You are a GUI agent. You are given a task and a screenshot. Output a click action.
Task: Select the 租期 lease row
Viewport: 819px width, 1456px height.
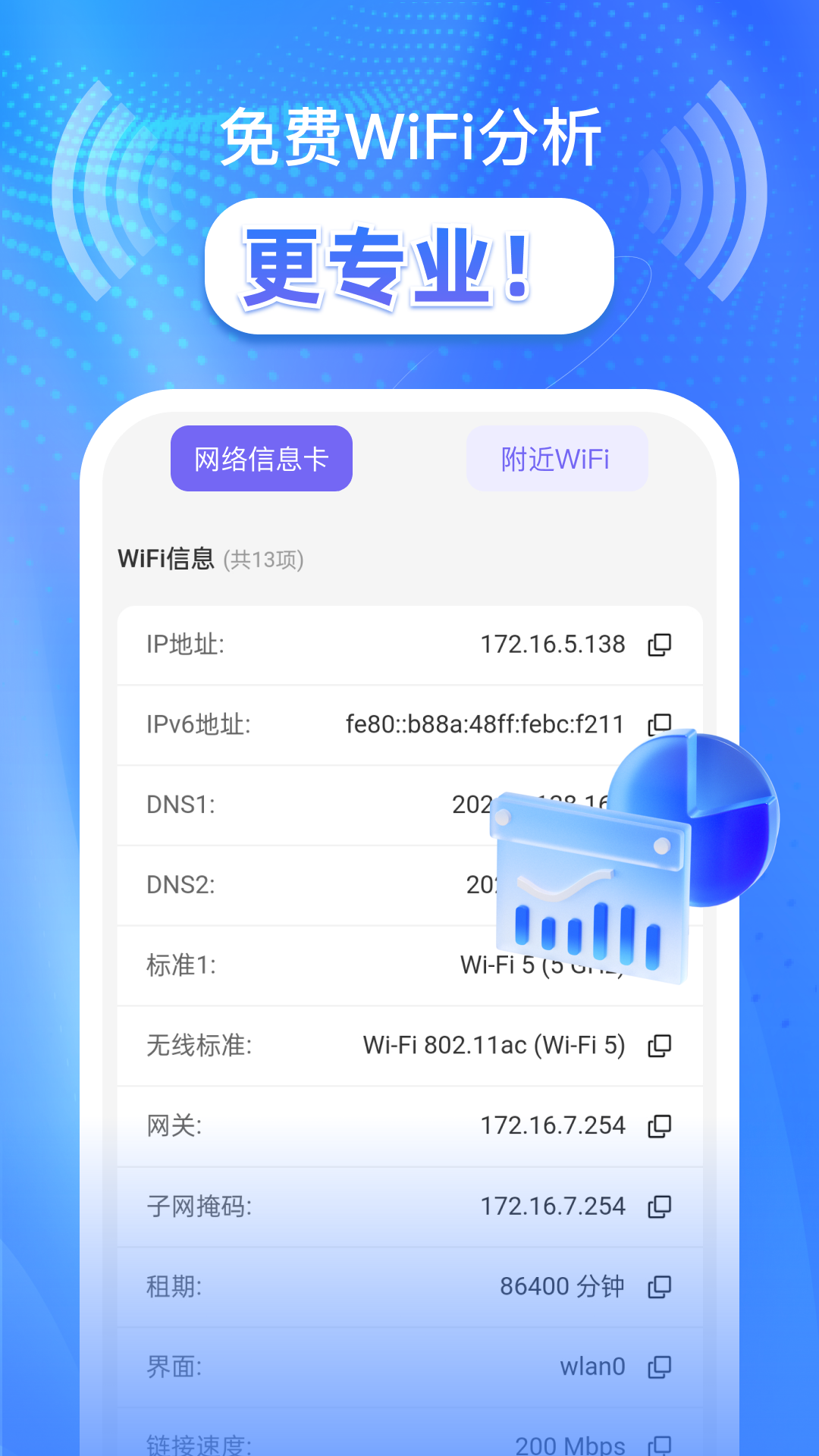tap(303, 1286)
